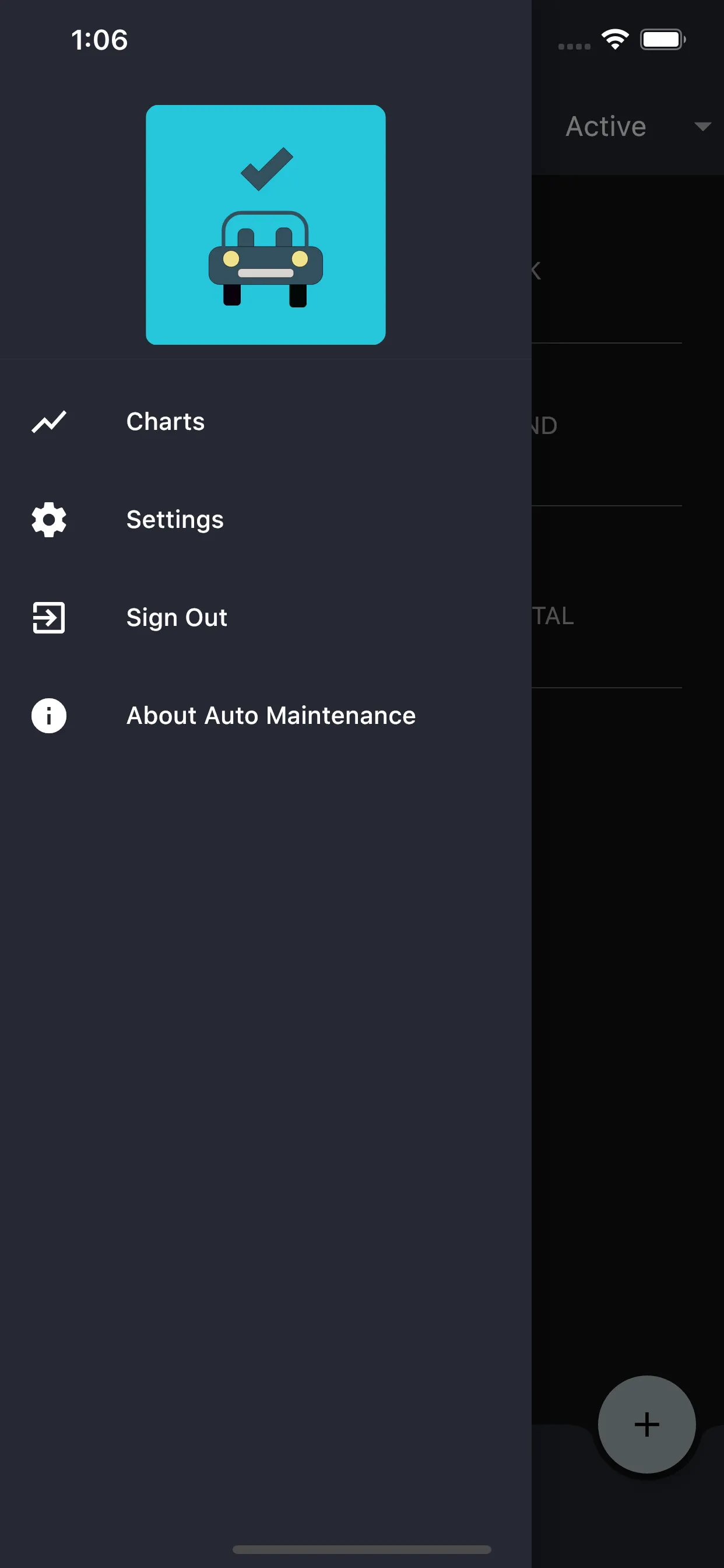Tap the Sign Out exit icon
Screen dimensions: 724x1568
point(48,617)
